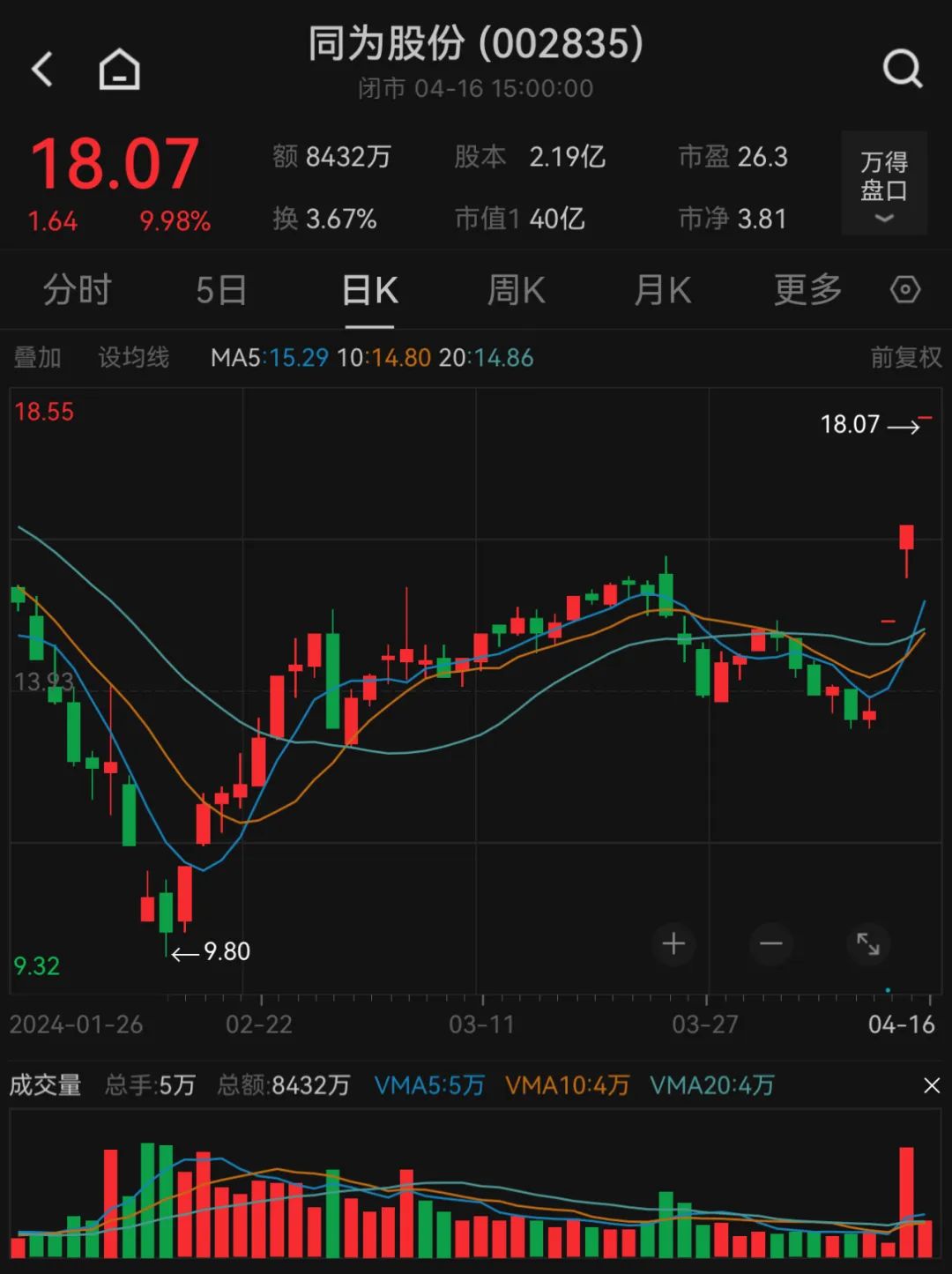Open chart settings hexagon icon

[905, 290]
